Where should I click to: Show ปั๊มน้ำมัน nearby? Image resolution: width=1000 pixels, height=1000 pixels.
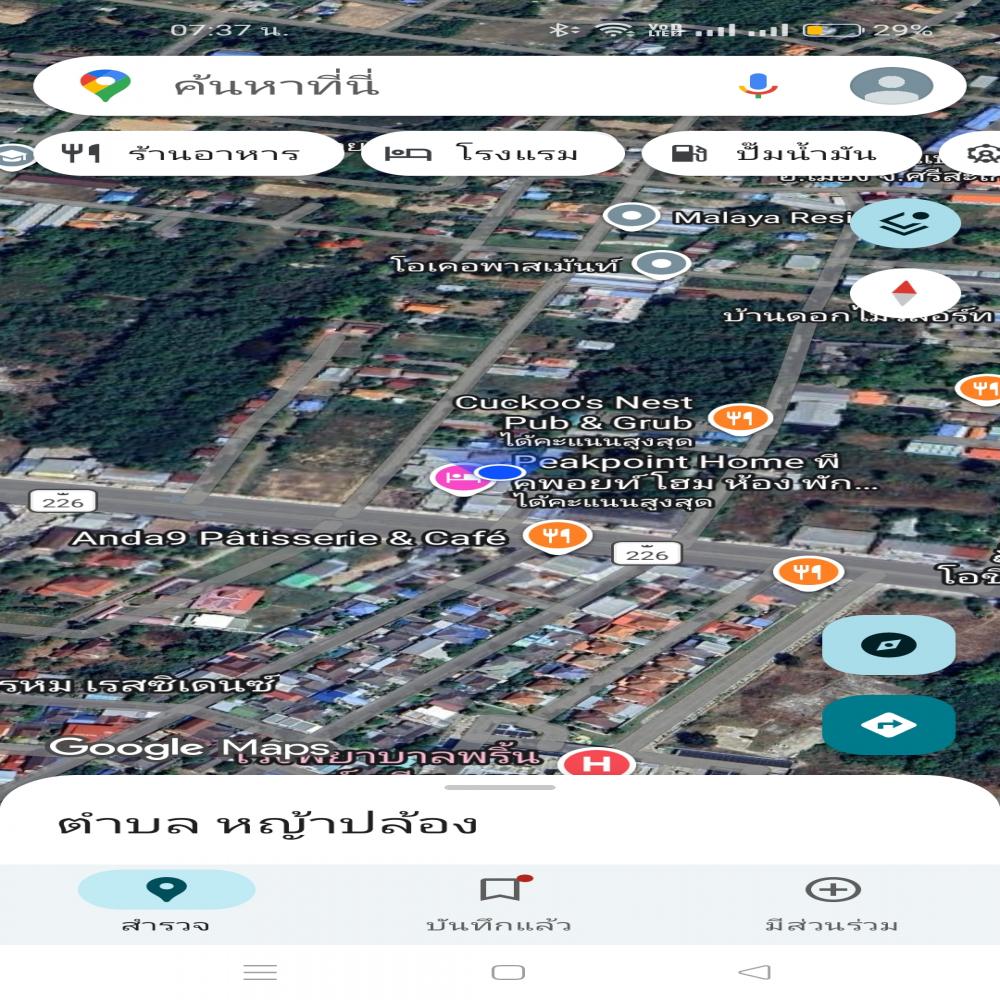780,154
